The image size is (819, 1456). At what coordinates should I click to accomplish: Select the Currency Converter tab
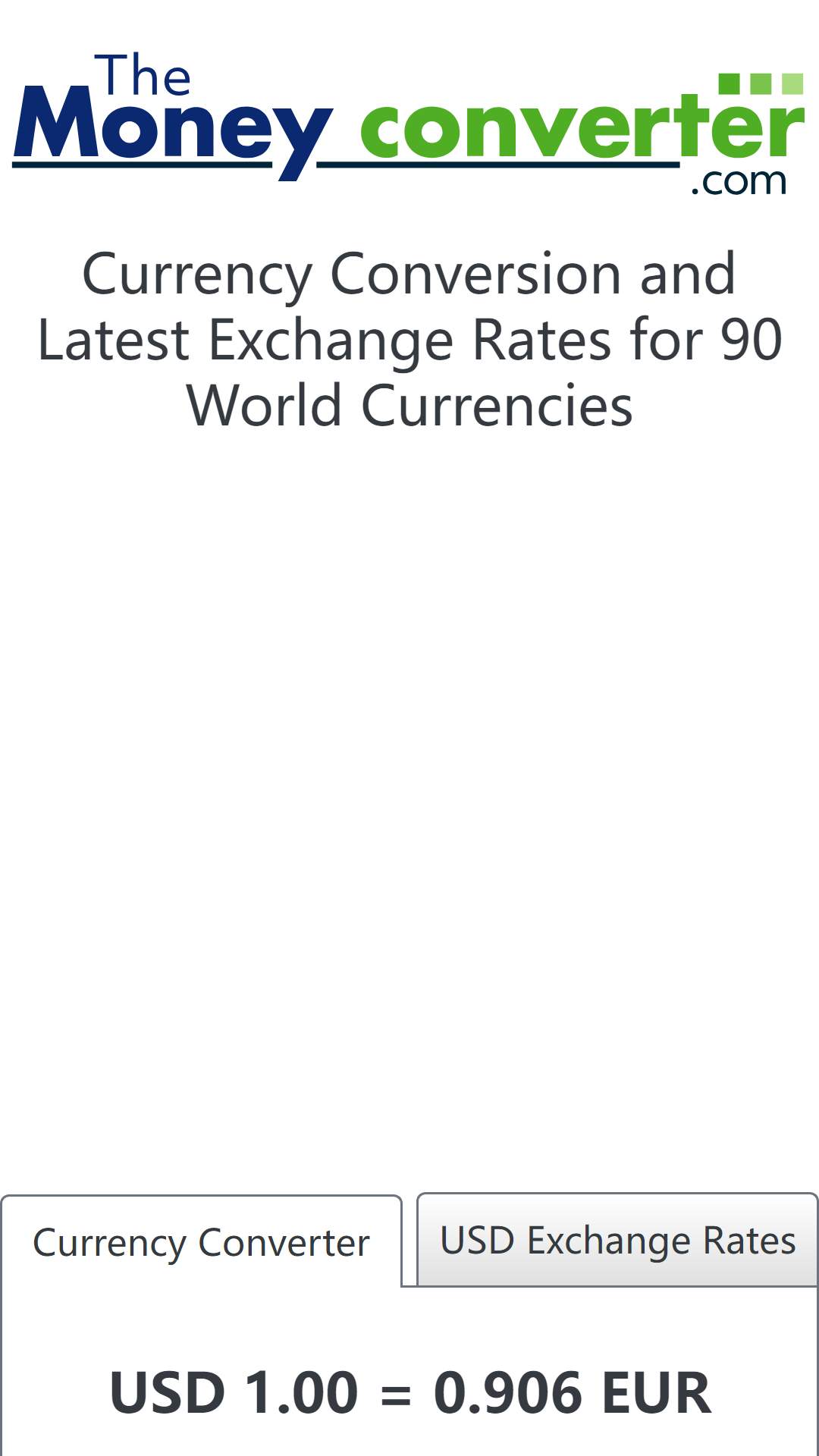[x=201, y=1242]
